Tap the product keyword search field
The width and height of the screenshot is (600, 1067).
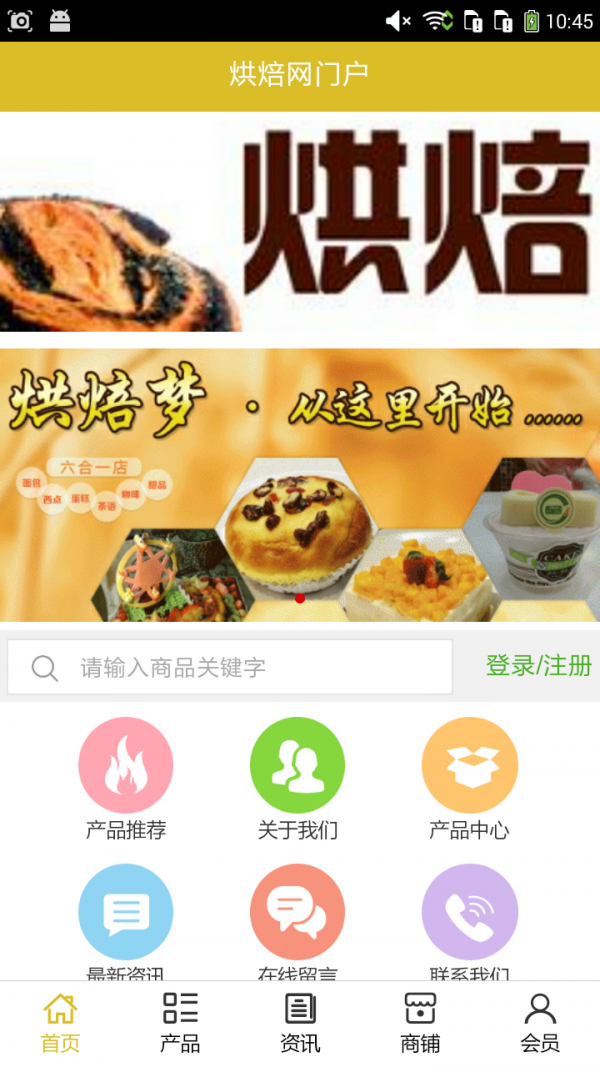tap(230, 667)
